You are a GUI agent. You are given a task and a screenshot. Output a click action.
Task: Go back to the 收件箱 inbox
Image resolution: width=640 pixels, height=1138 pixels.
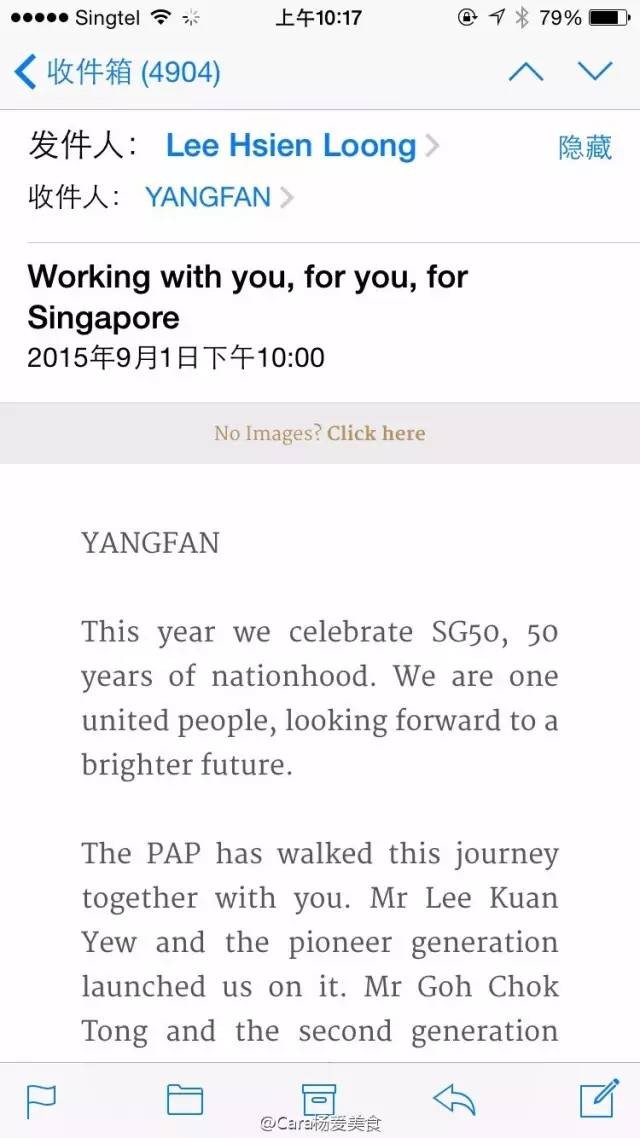117,72
